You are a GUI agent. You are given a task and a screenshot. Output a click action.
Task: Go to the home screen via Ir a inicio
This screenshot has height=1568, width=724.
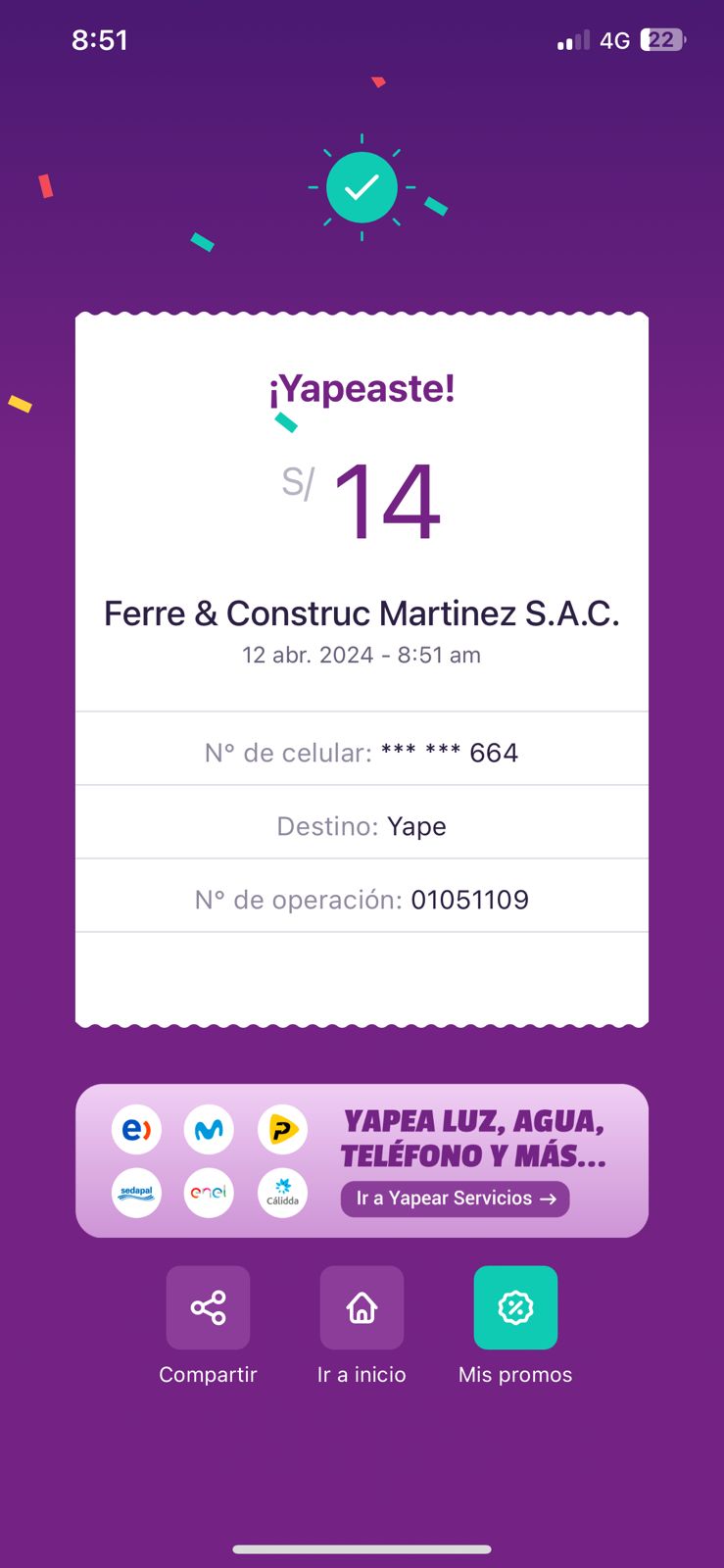362,1307
